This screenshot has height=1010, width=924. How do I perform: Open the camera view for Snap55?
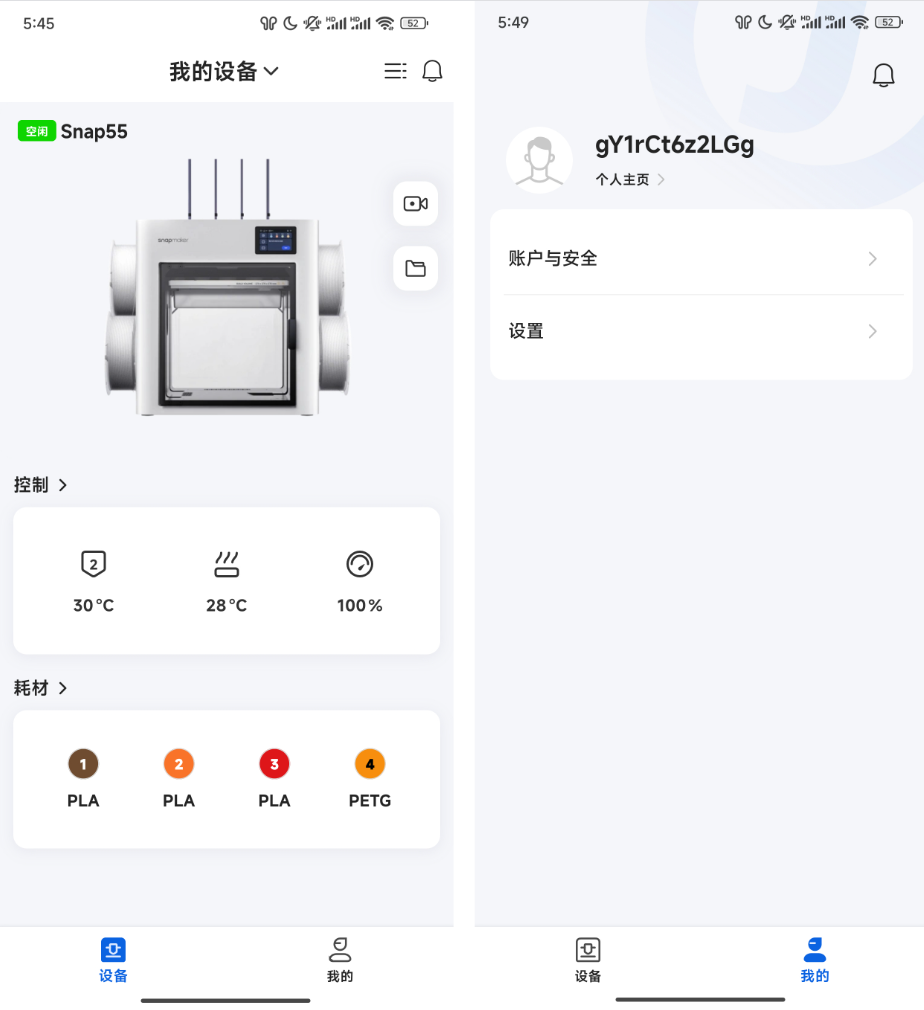coord(415,204)
